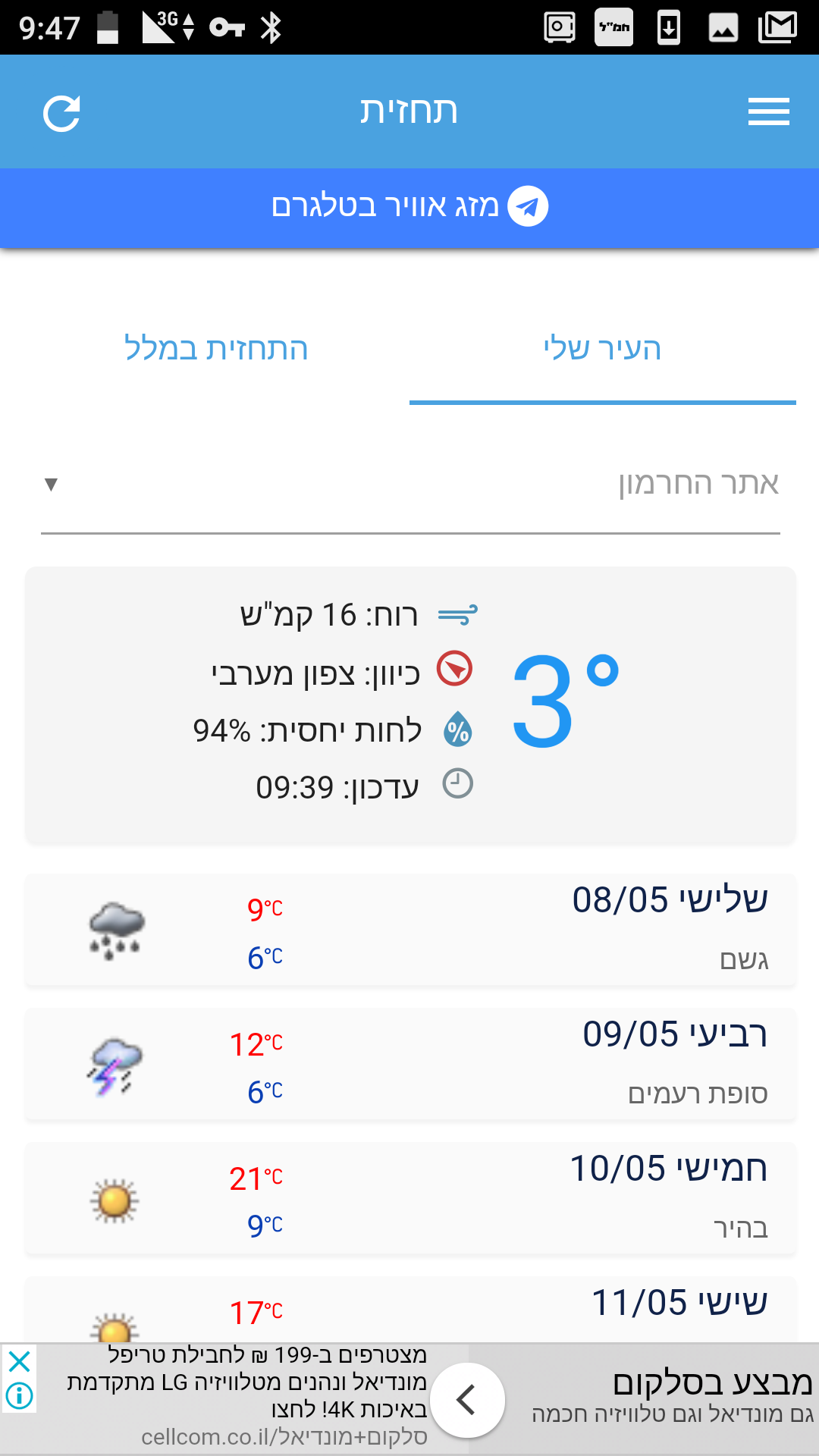
Task: View the חמישי 10/05 forecast card
Action: tap(409, 1198)
